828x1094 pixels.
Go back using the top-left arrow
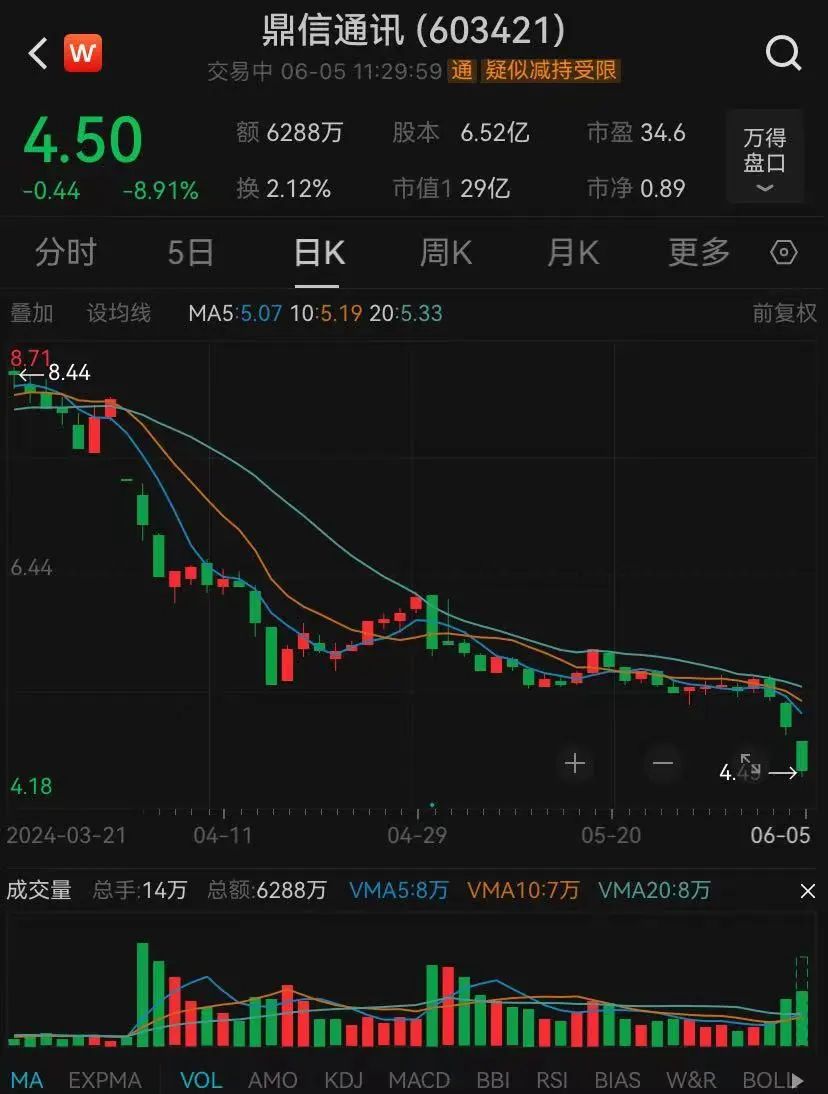coord(38,53)
